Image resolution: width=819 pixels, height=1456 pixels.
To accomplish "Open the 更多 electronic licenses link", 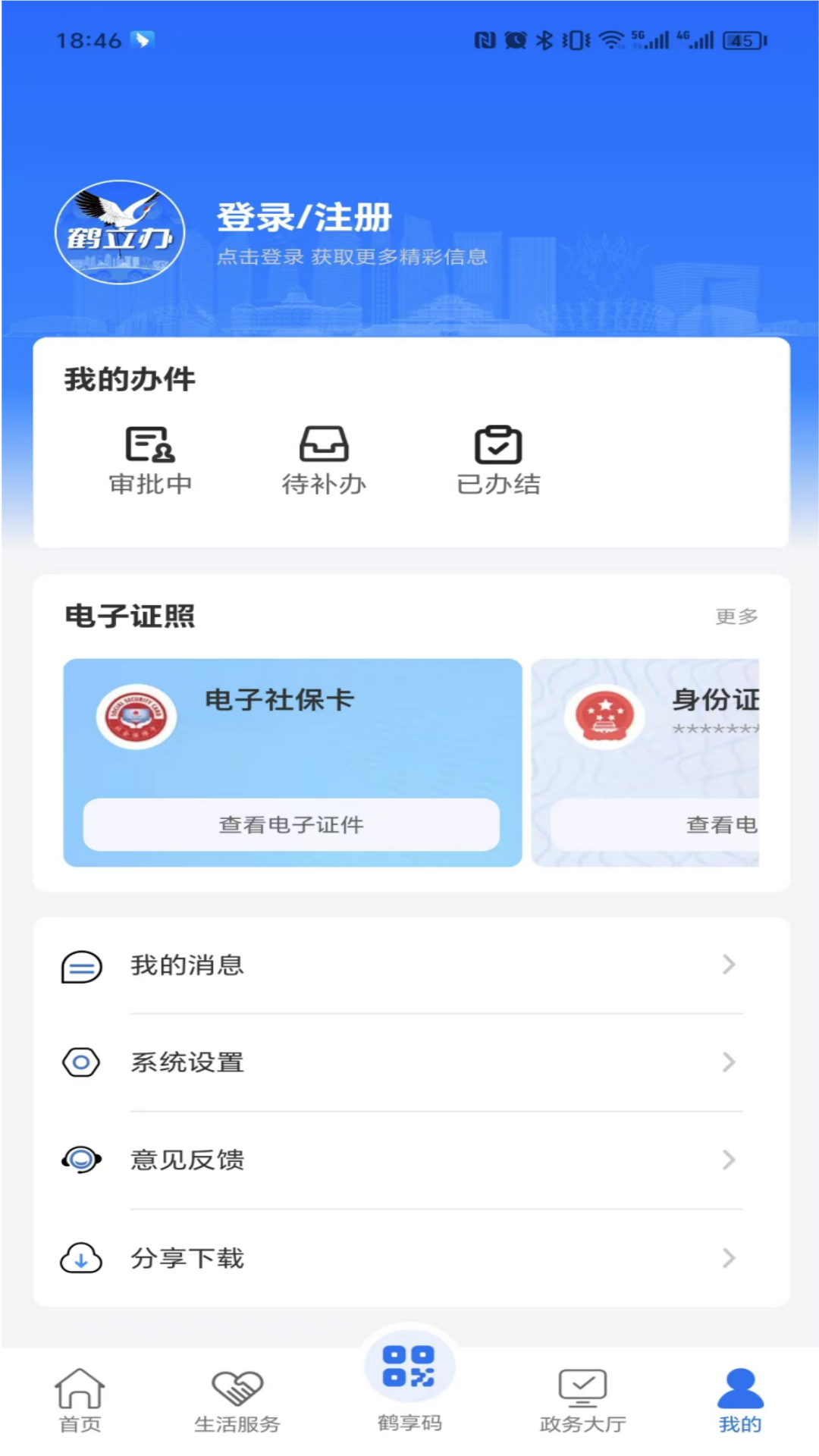I will [x=734, y=617].
